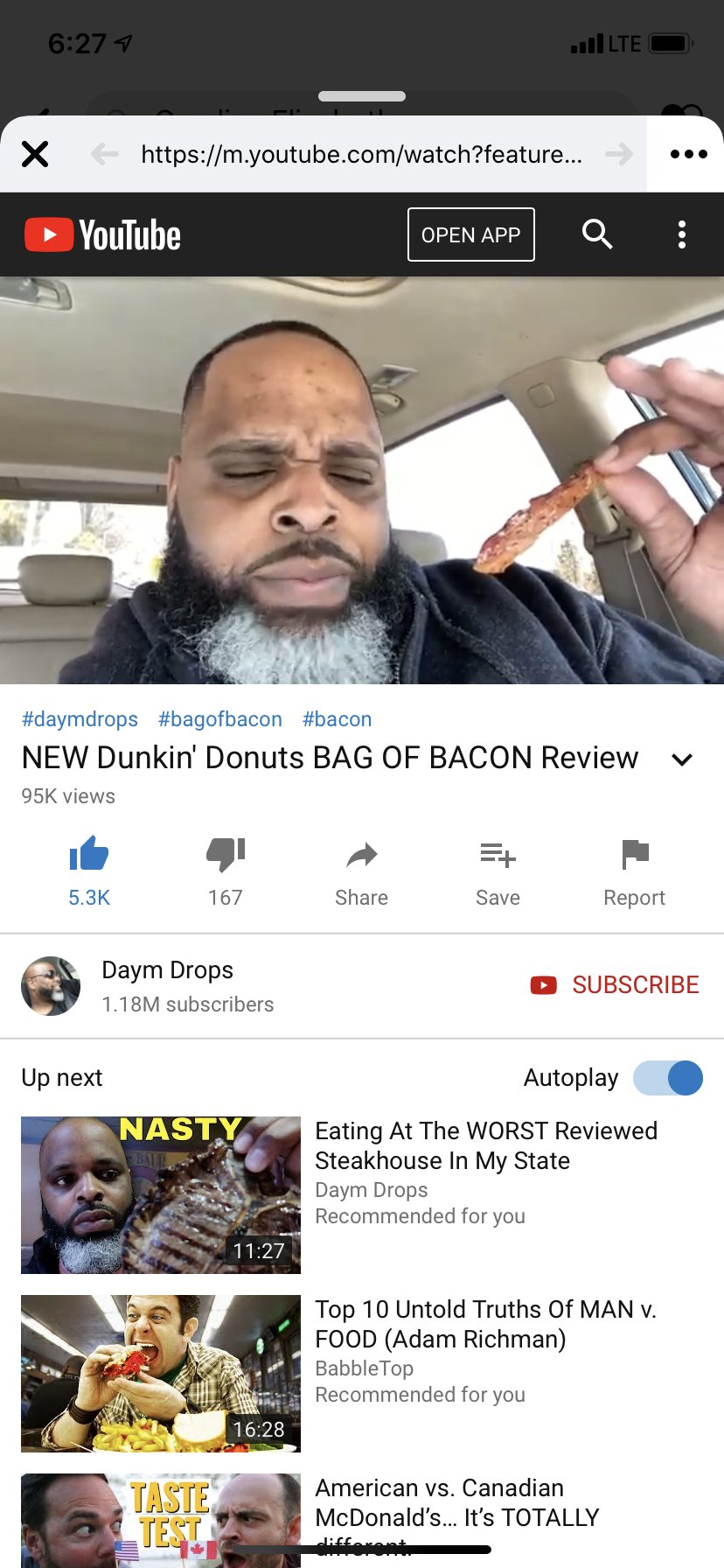The image size is (724, 1568).
Task: Tap the OPEN APP button
Action: click(x=470, y=234)
